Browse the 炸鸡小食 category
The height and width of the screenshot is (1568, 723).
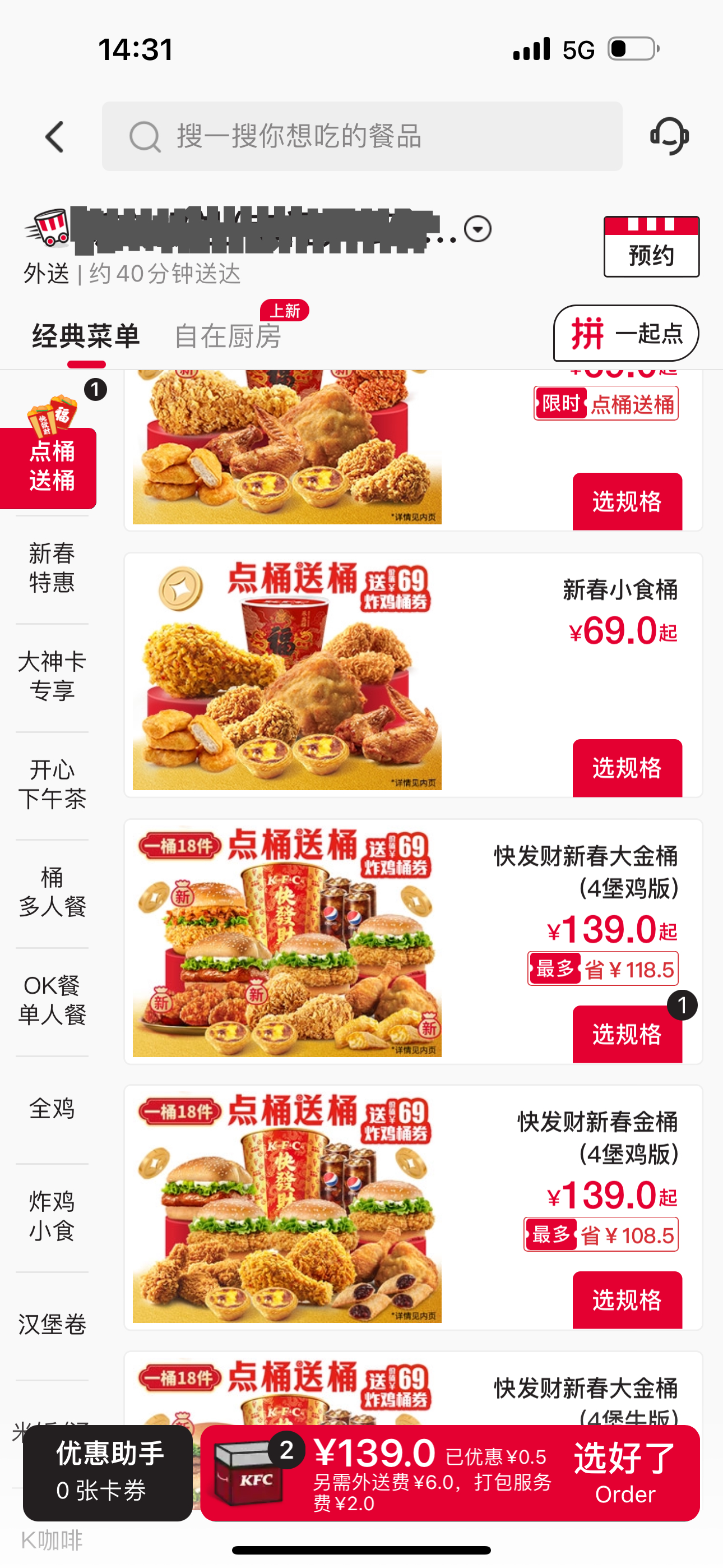52,1216
